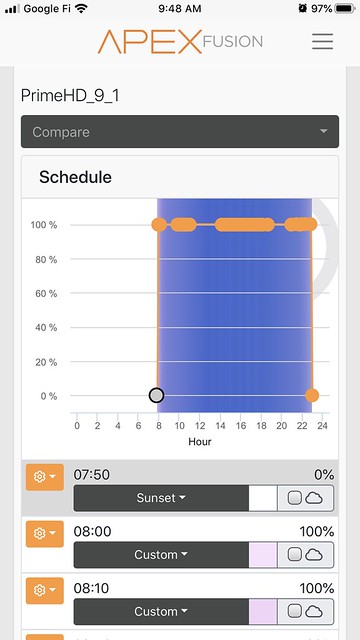
Task: Tick the cloud checkbox for 07:50
Action: tap(295, 498)
